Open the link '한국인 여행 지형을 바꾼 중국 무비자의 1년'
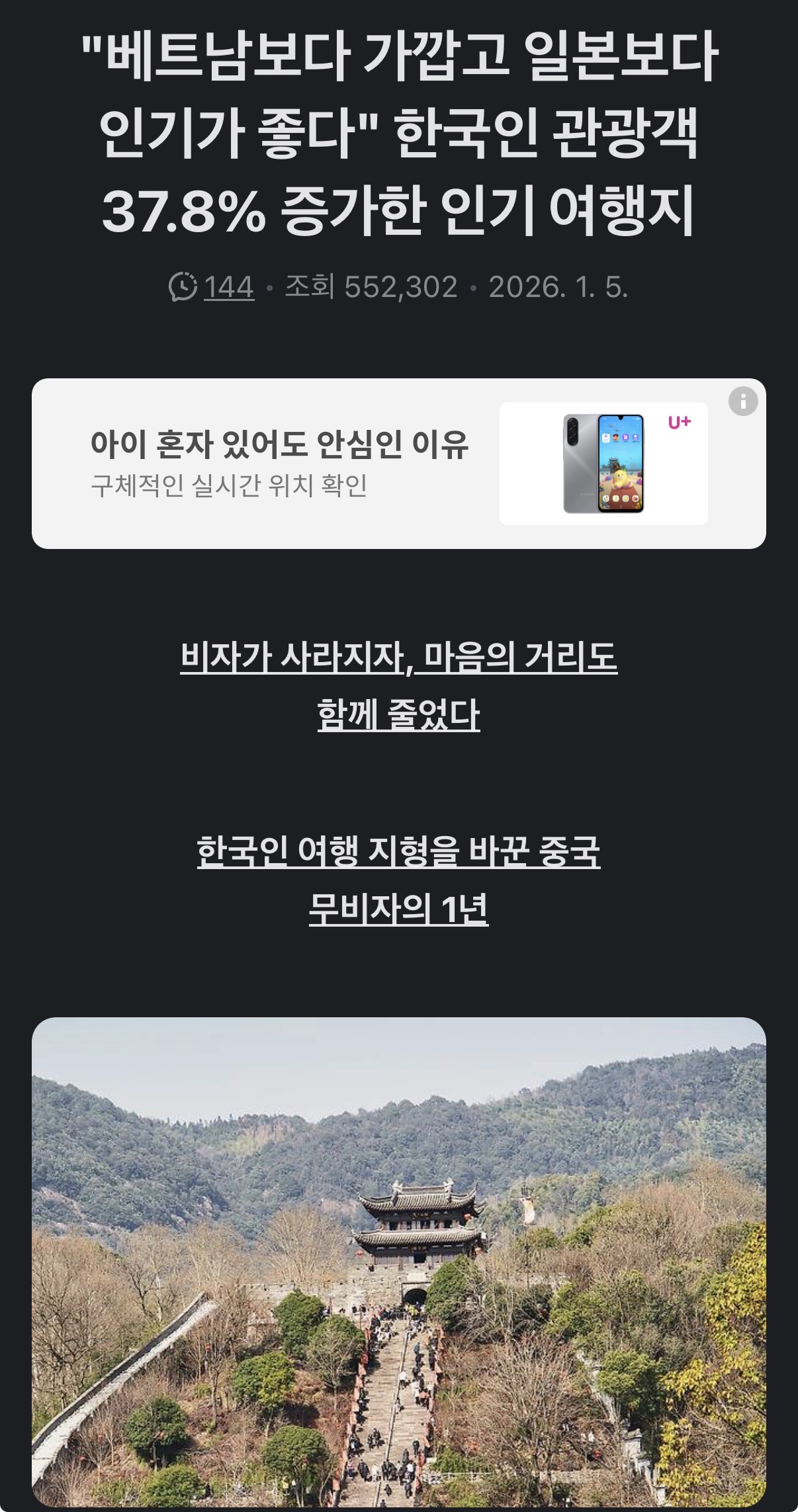 [x=398, y=880]
